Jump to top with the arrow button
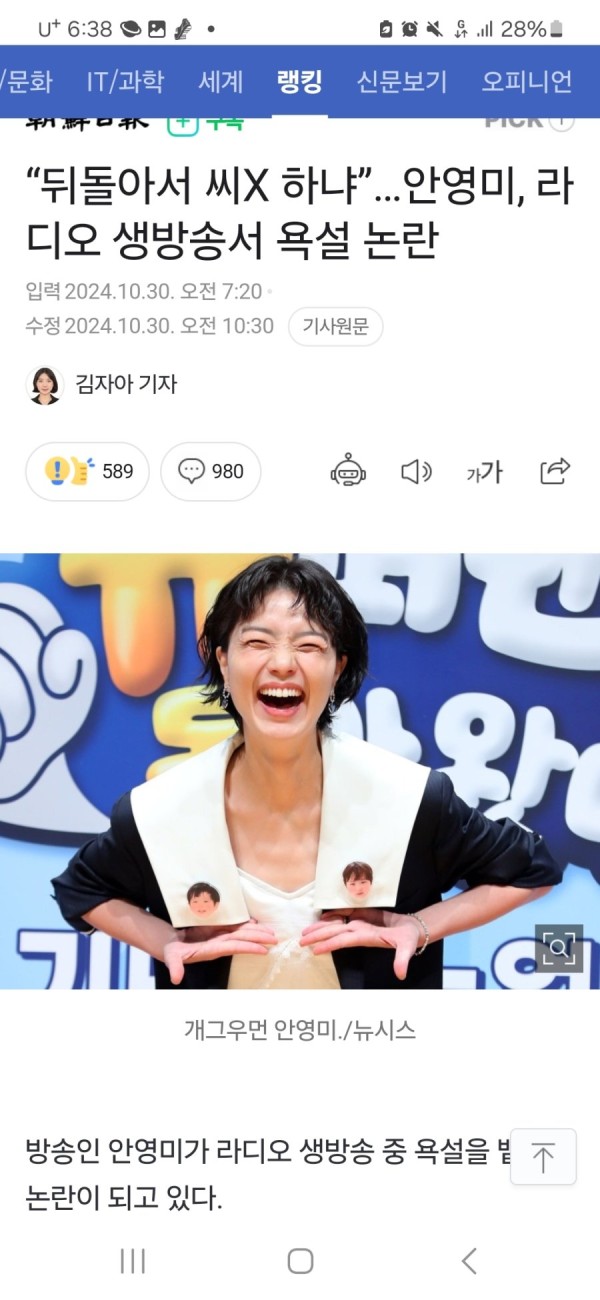Viewport: 600px width, 1300px height. click(542, 1157)
